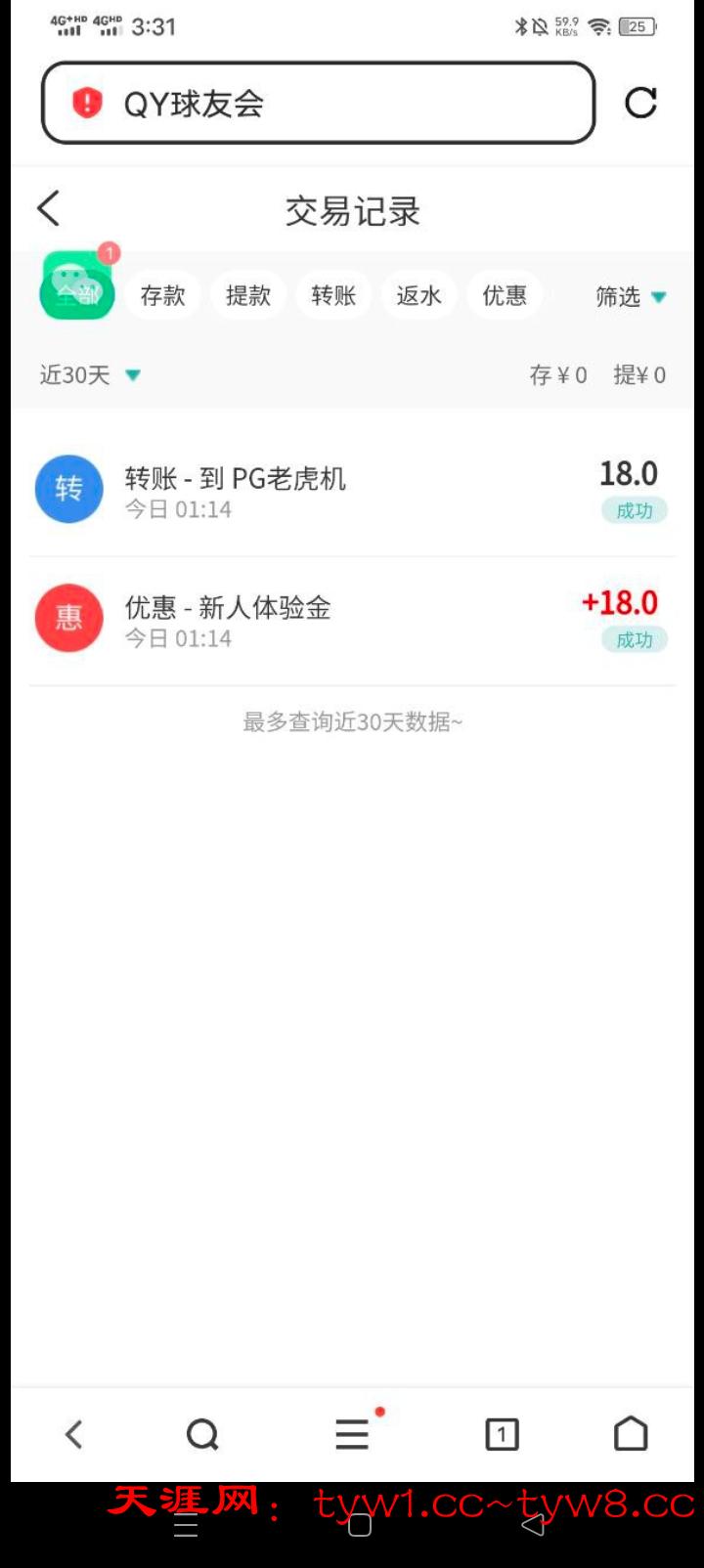Select the 全部 filter chip
704x1568 pixels.
[x=77, y=293]
